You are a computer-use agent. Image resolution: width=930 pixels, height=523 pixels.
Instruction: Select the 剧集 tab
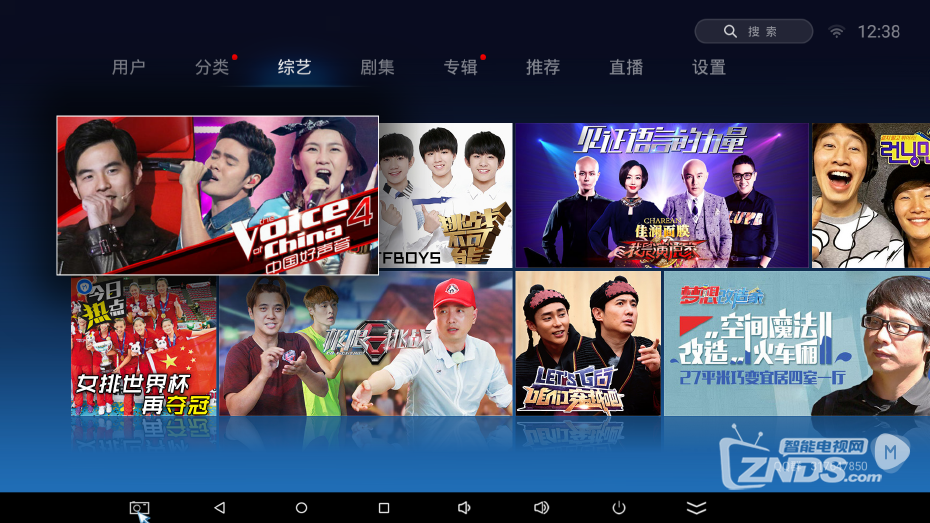[377, 68]
